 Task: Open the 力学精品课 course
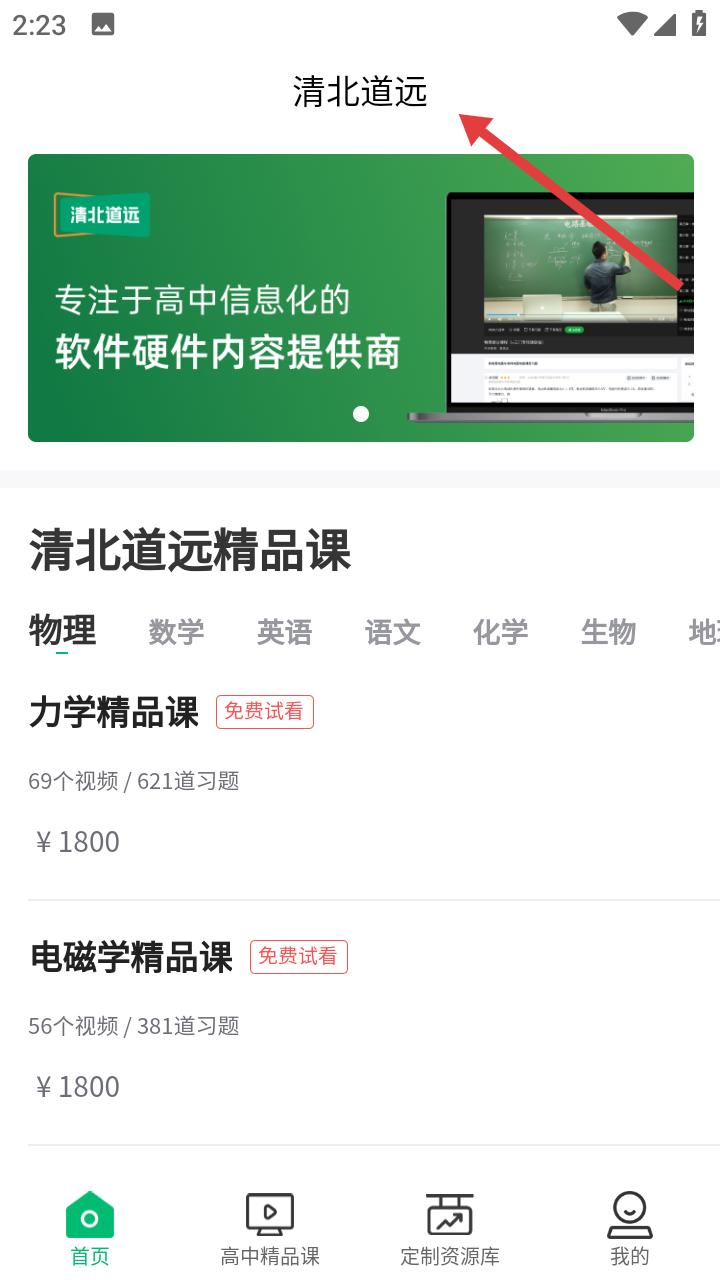pos(114,712)
